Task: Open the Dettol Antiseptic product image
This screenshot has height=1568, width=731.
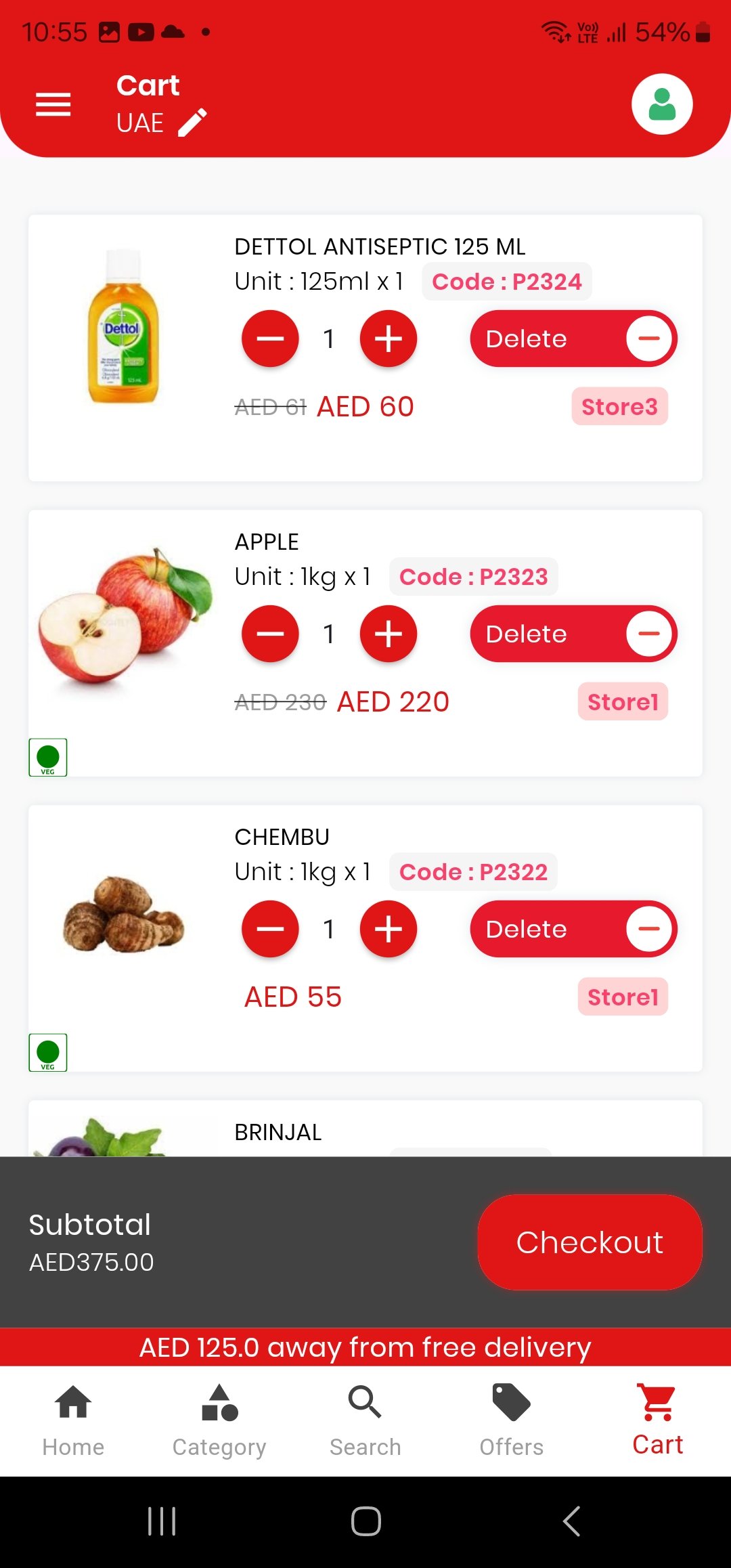Action: tap(123, 326)
